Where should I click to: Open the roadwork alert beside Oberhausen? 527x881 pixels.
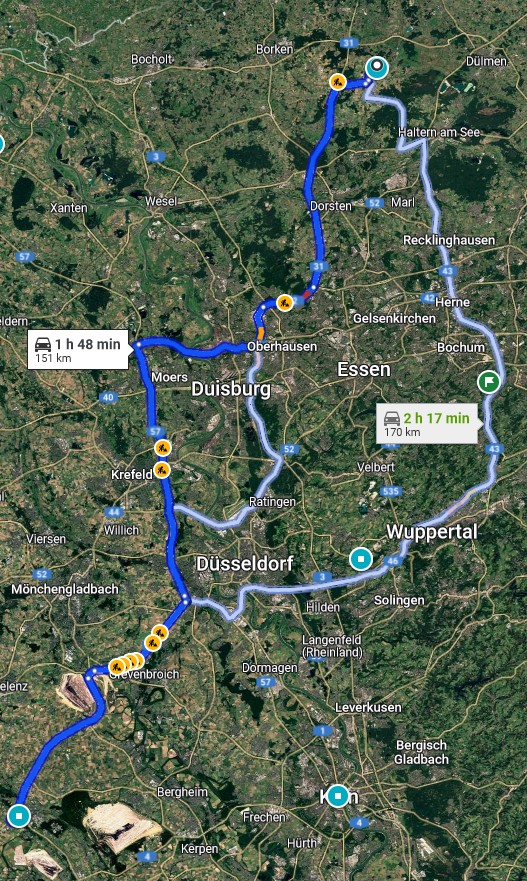coord(285,303)
